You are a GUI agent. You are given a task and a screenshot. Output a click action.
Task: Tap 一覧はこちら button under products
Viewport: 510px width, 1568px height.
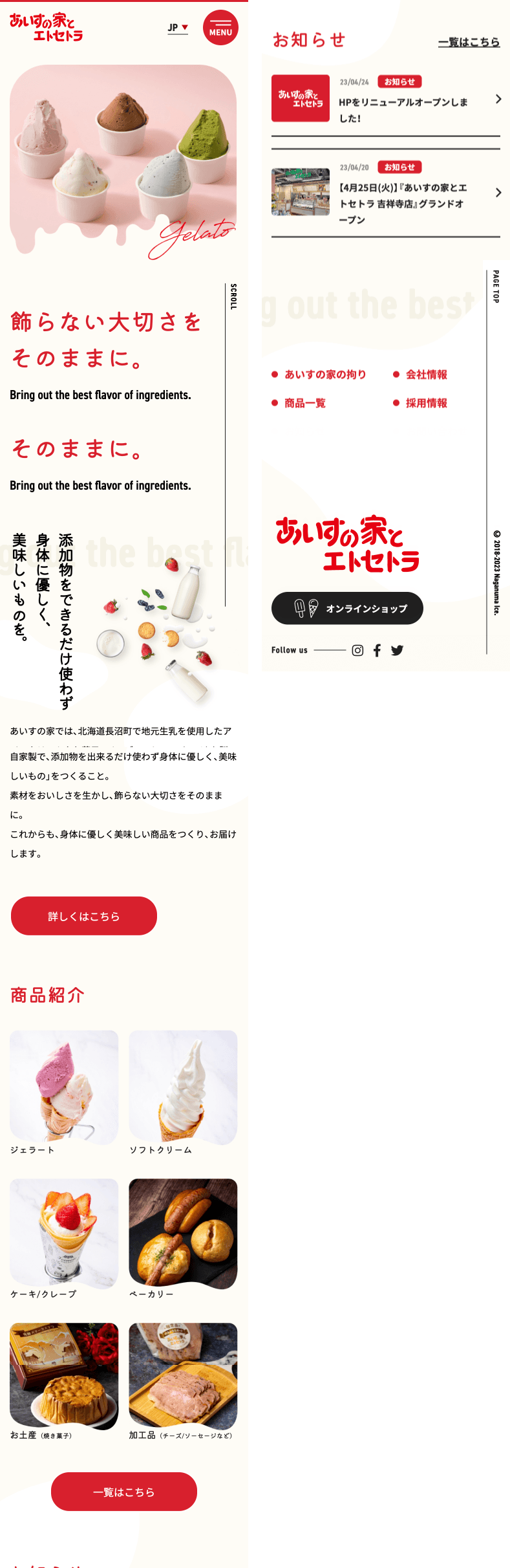click(x=124, y=1492)
